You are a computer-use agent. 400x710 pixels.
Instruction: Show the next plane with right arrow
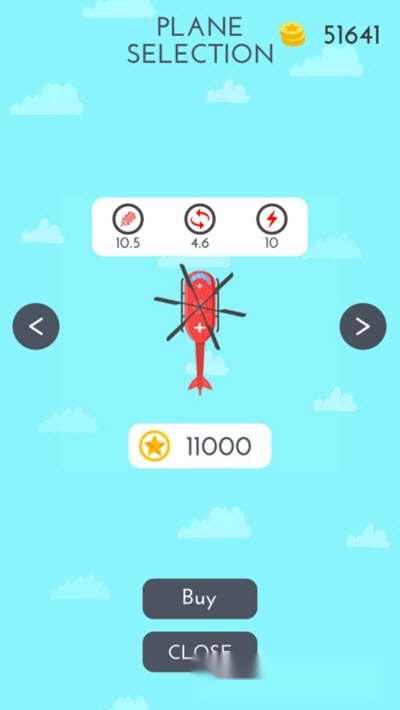[x=363, y=326]
